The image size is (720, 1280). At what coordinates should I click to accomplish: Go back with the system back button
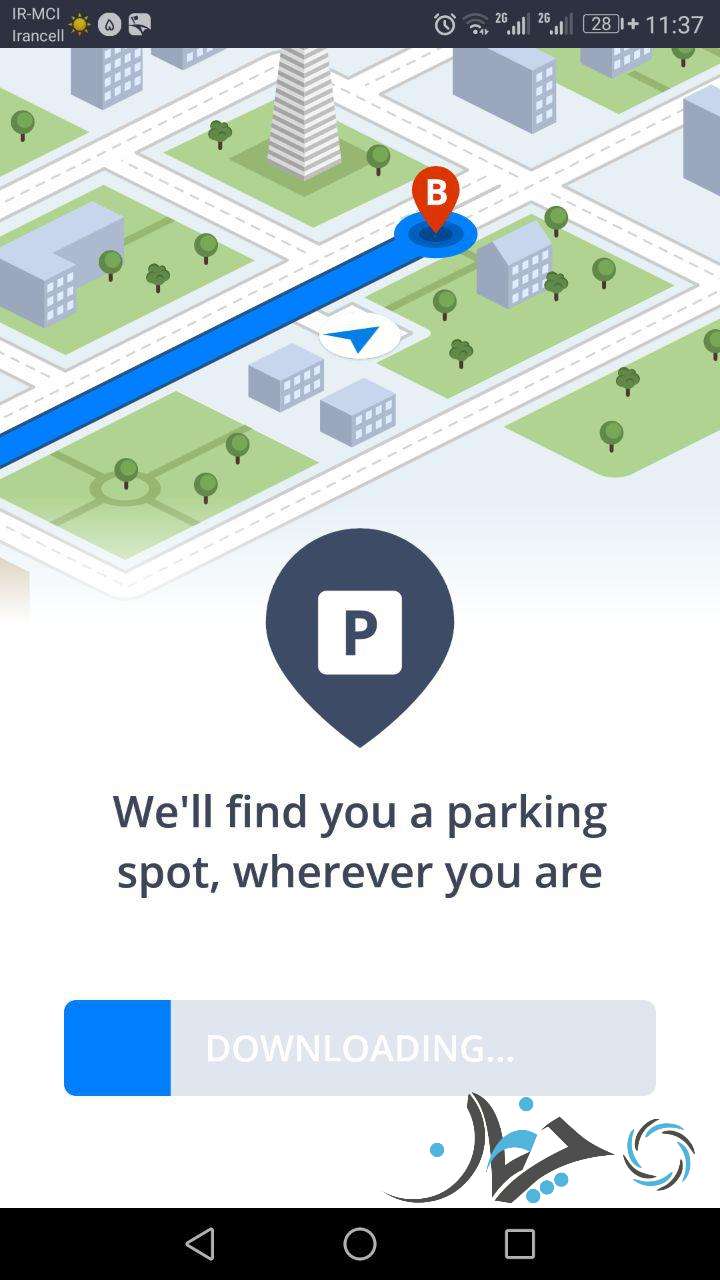click(200, 1244)
